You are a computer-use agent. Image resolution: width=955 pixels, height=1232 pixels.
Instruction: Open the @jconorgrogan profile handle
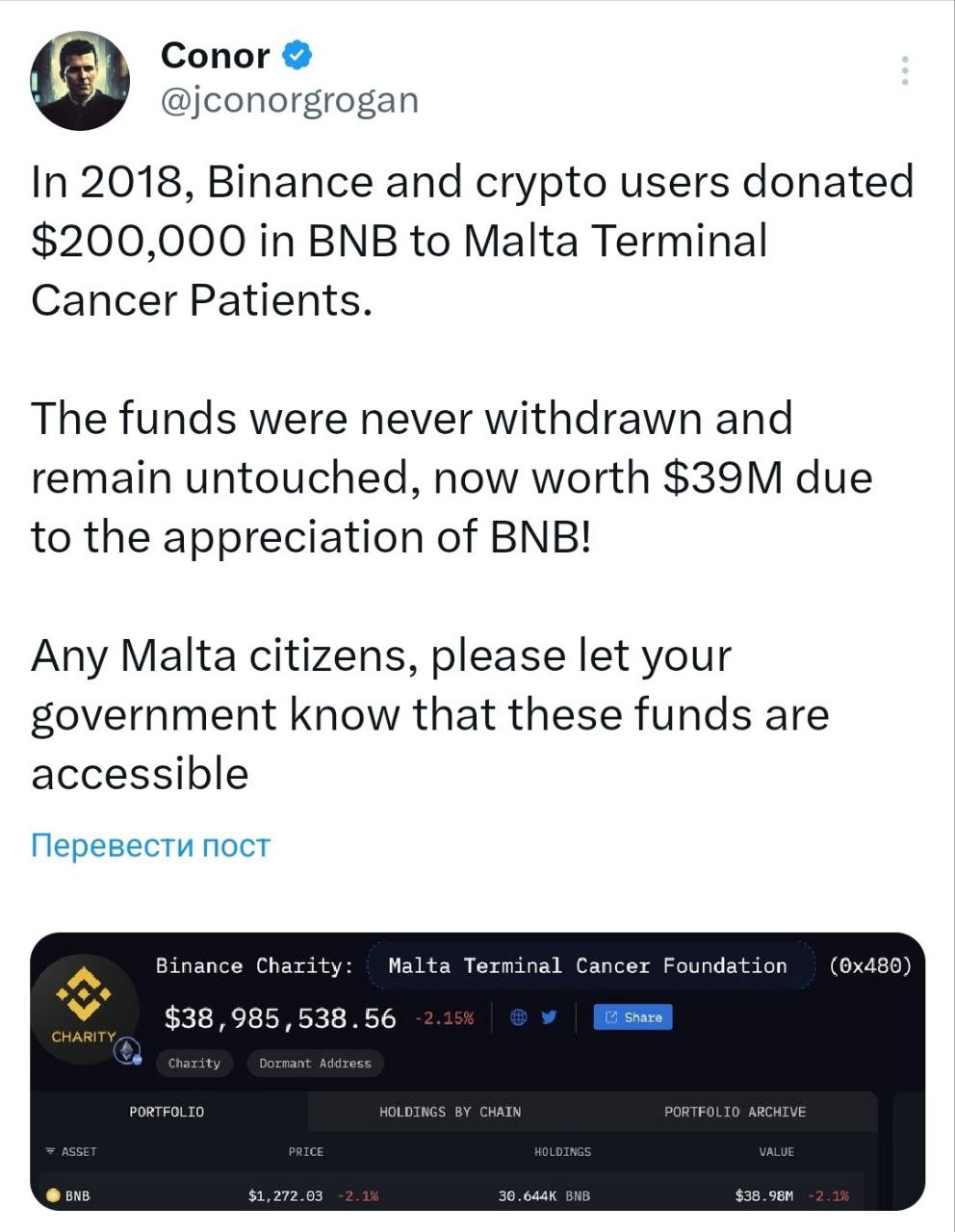pyautogui.click(x=289, y=100)
